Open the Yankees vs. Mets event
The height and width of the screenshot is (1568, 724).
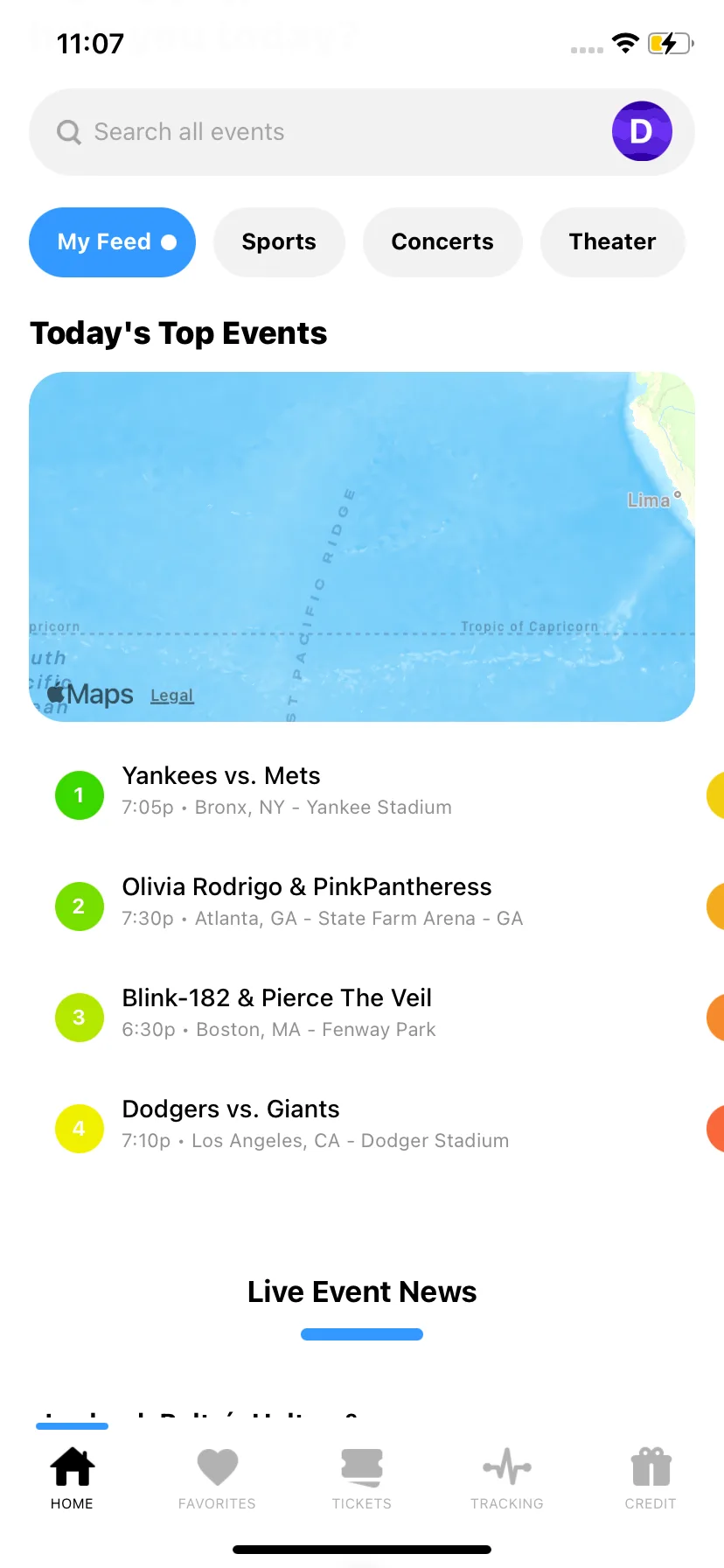click(x=287, y=791)
